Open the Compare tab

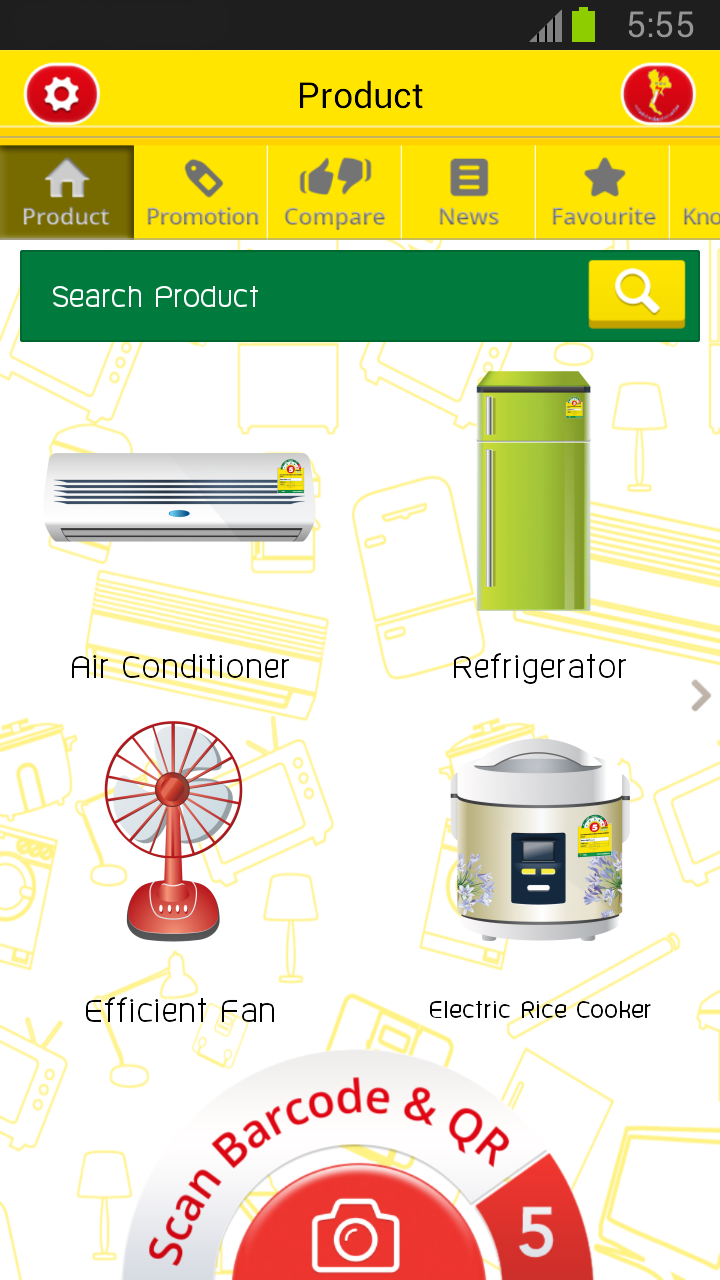[x=334, y=193]
